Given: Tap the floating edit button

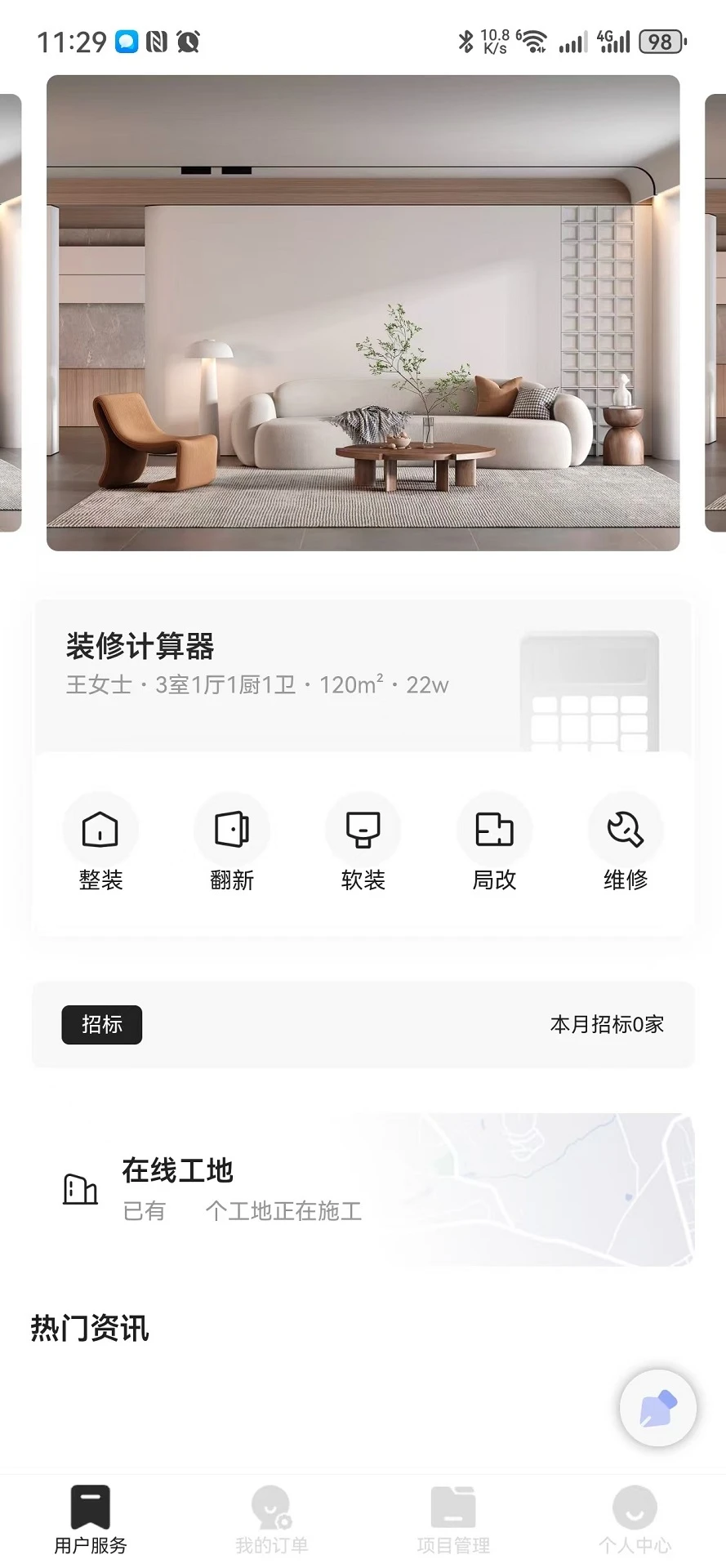Looking at the screenshot, I should [657, 1408].
